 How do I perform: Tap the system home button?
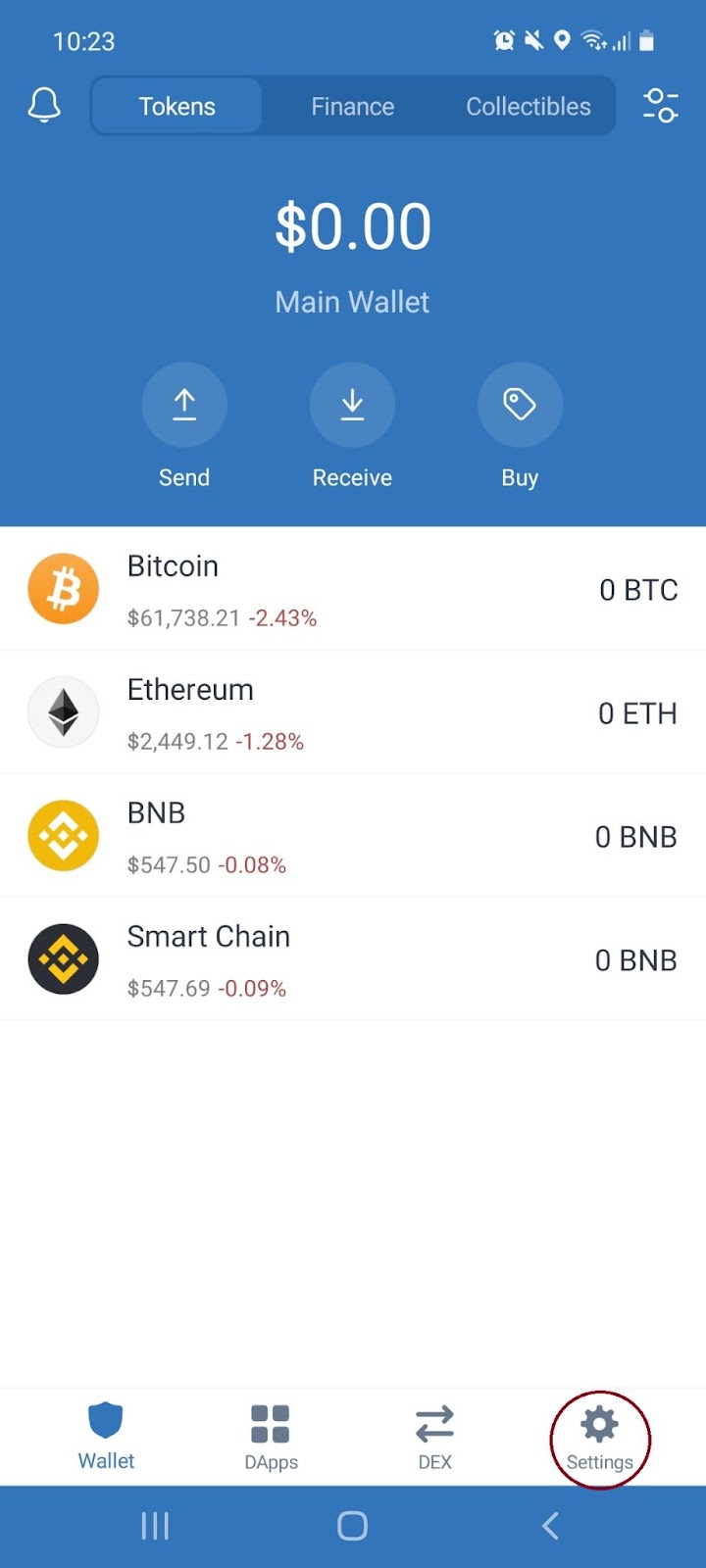coord(352,1526)
